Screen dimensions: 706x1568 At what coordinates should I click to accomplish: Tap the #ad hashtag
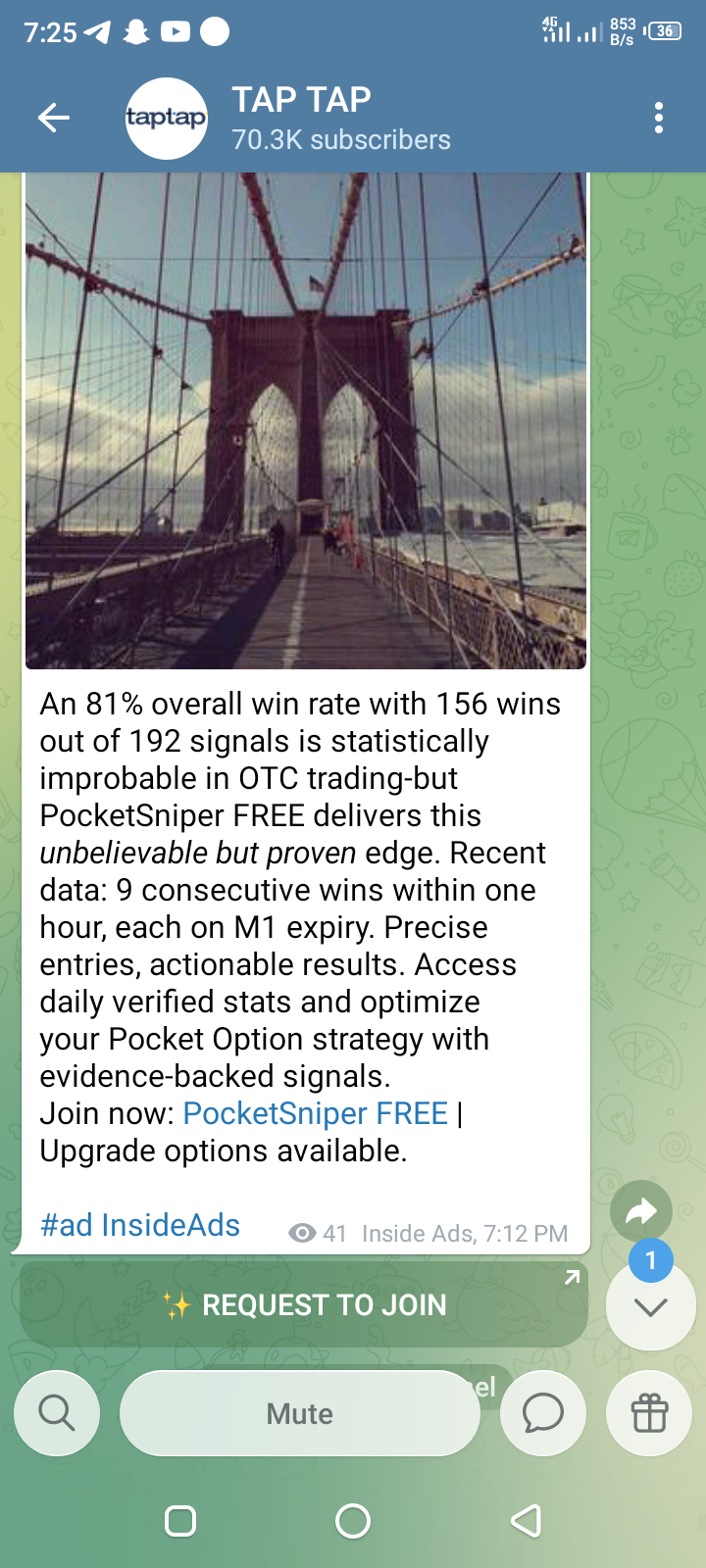click(x=66, y=1225)
